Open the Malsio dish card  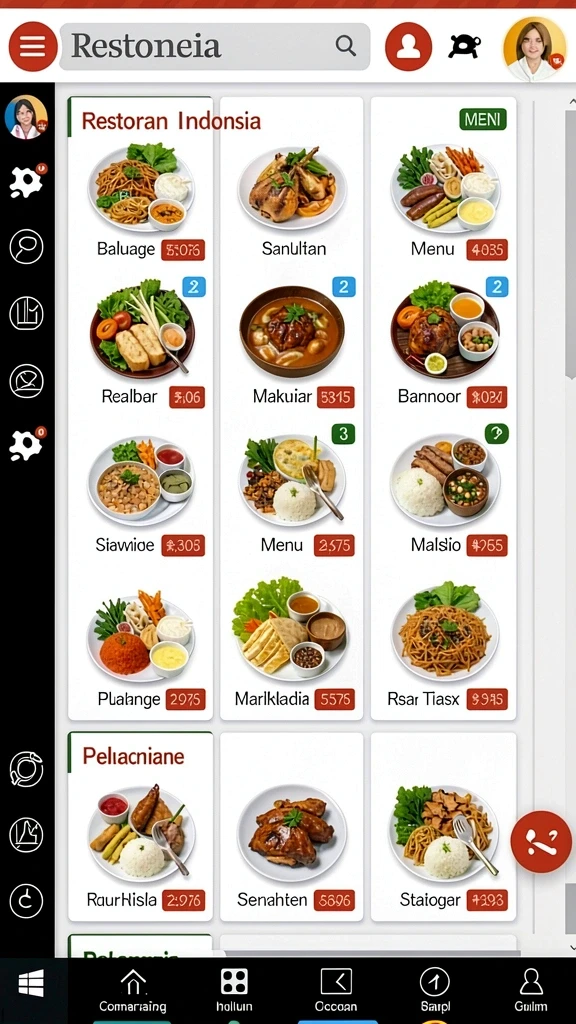coord(443,493)
